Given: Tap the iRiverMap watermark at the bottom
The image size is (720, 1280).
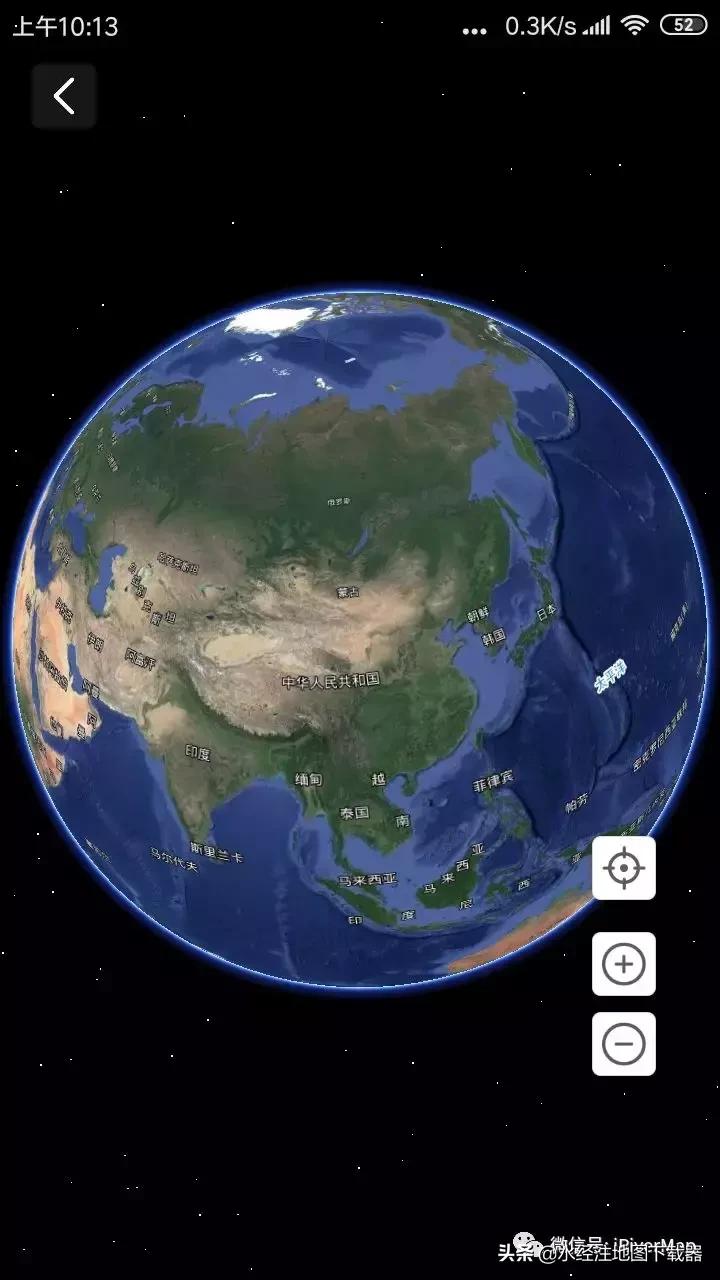Looking at the screenshot, I should pyautogui.click(x=631, y=1241).
